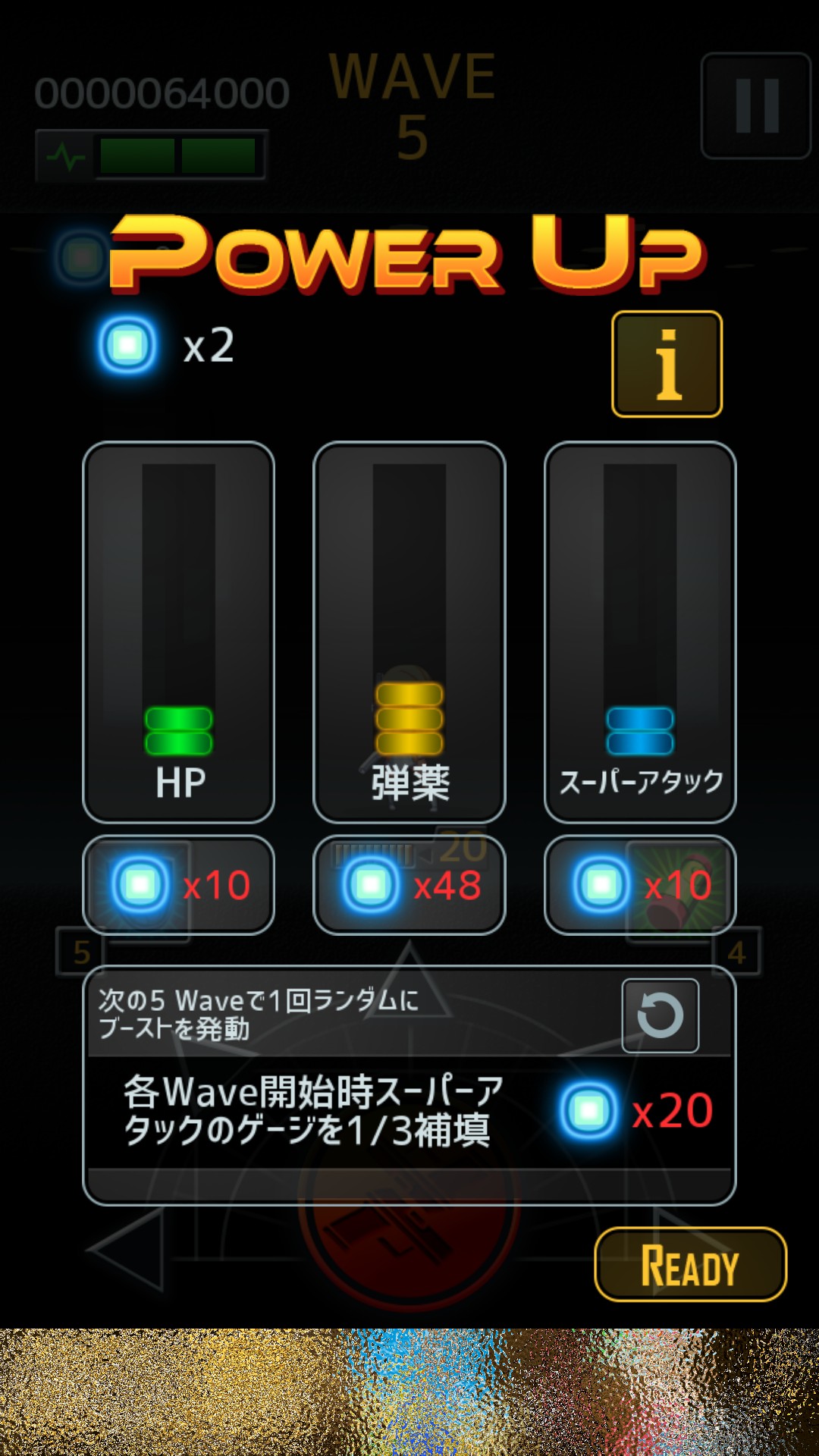Buy 弾薬 upgrade for x48
Screen dimensions: 819x1456
pyautogui.click(x=409, y=885)
